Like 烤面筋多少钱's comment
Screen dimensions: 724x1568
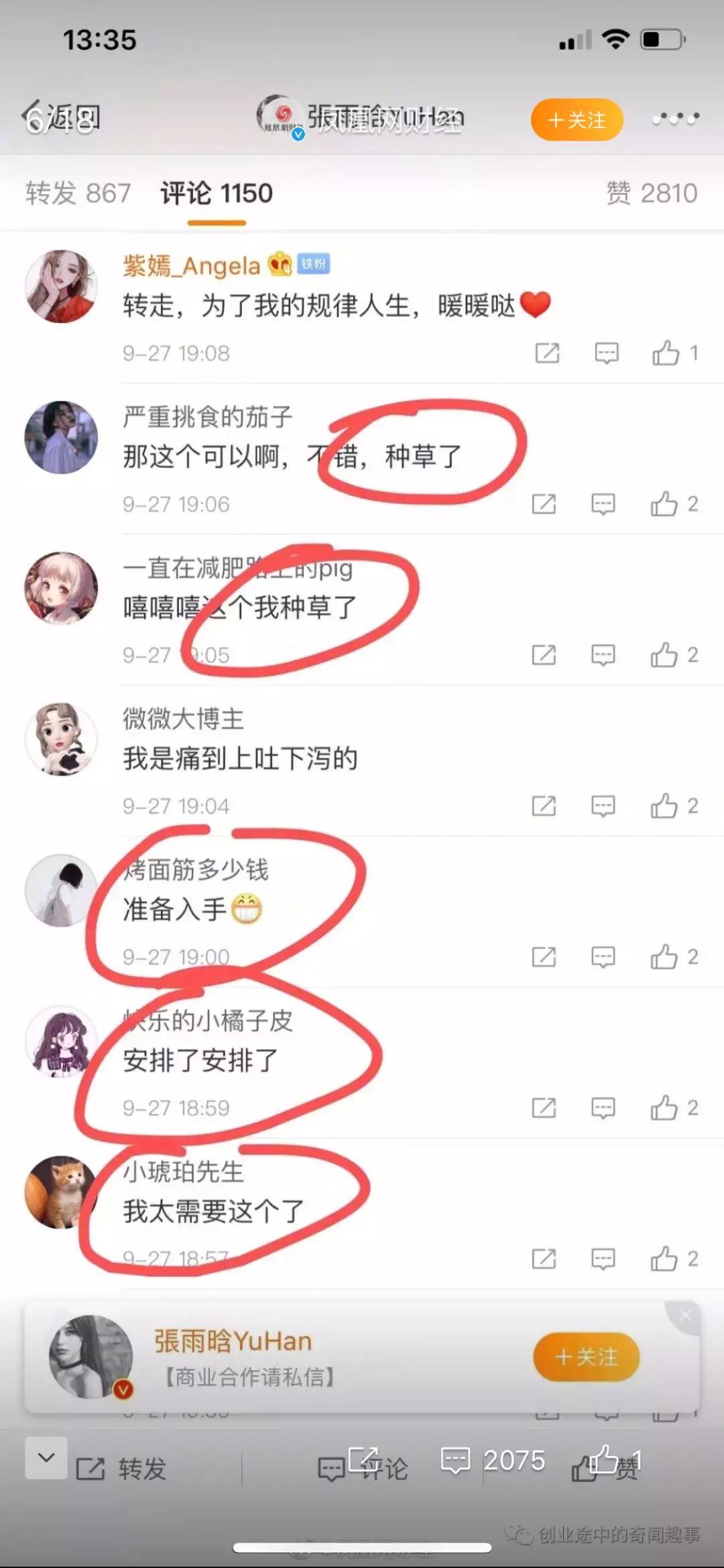(x=664, y=957)
